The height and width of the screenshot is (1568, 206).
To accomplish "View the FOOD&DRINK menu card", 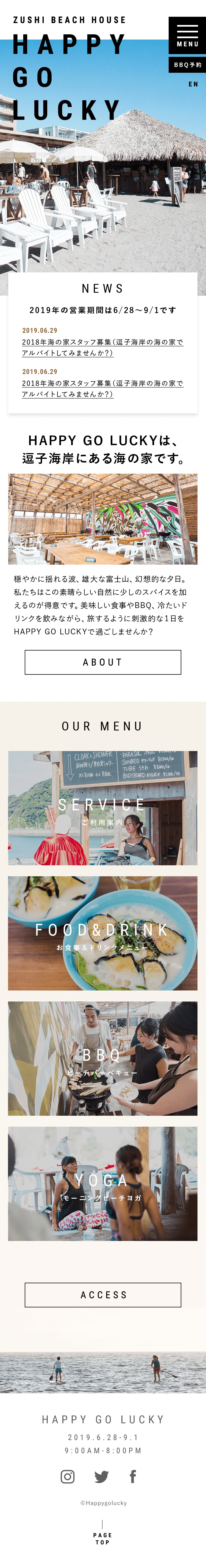I will click(x=102, y=933).
